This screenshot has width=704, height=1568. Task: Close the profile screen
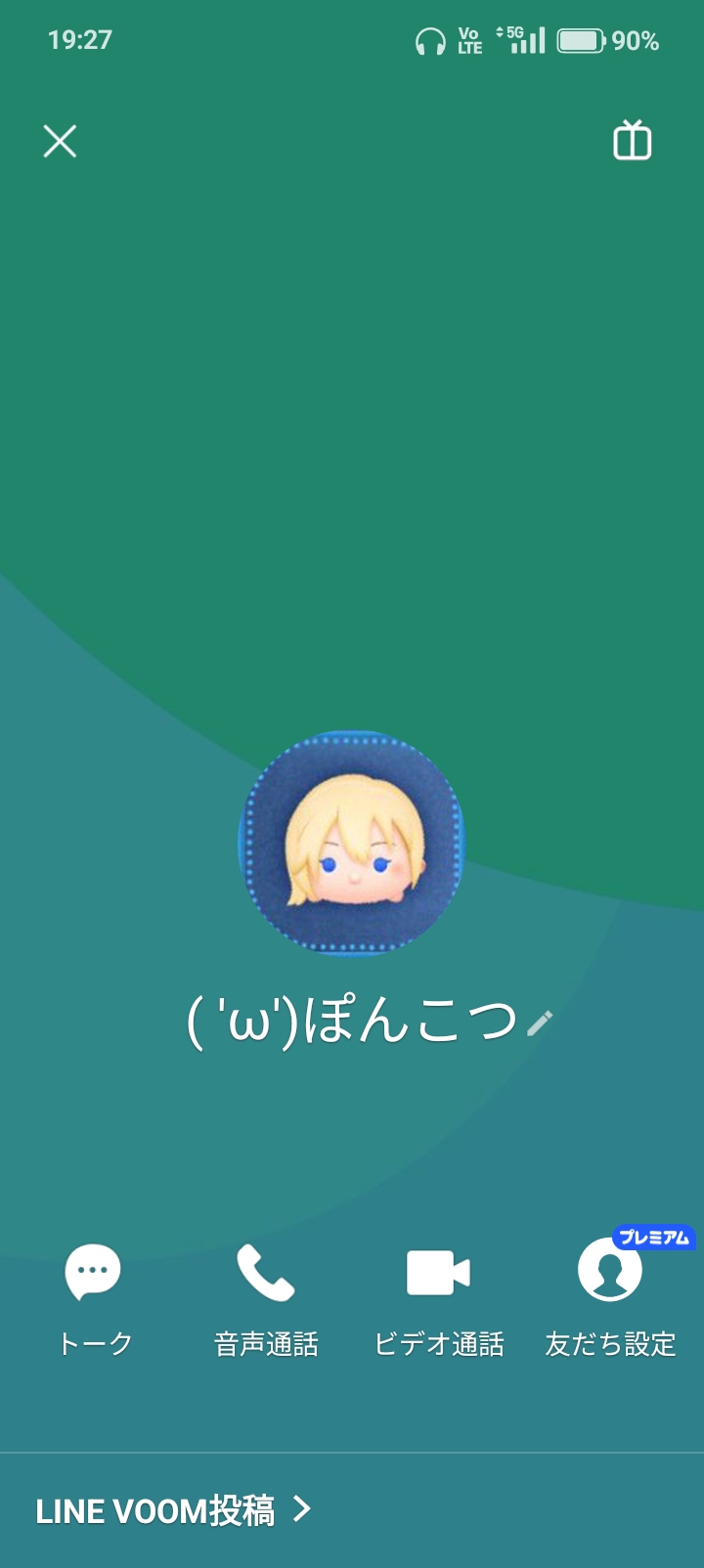60,142
